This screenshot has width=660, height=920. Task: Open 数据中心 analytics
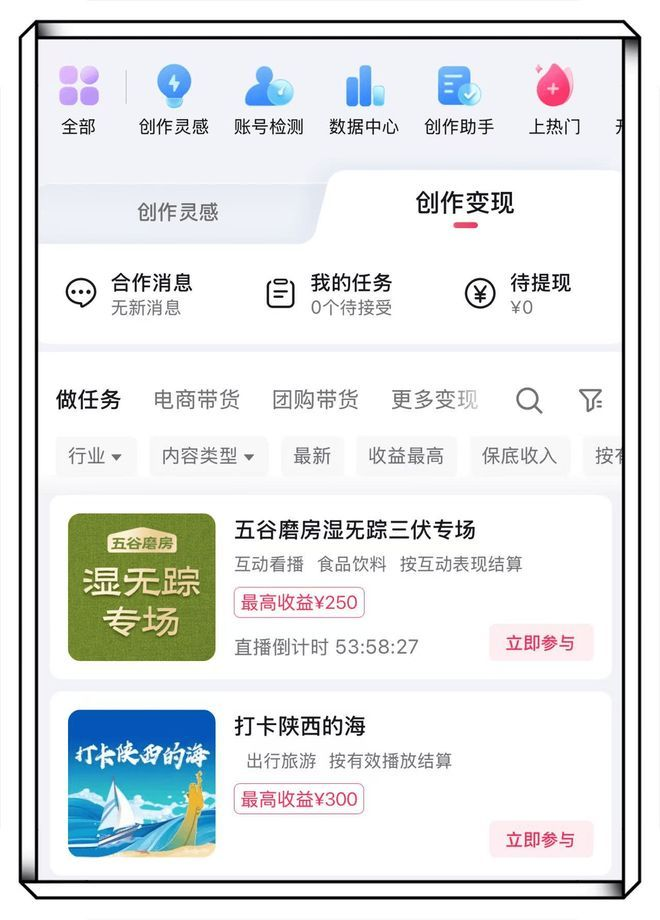point(364,99)
